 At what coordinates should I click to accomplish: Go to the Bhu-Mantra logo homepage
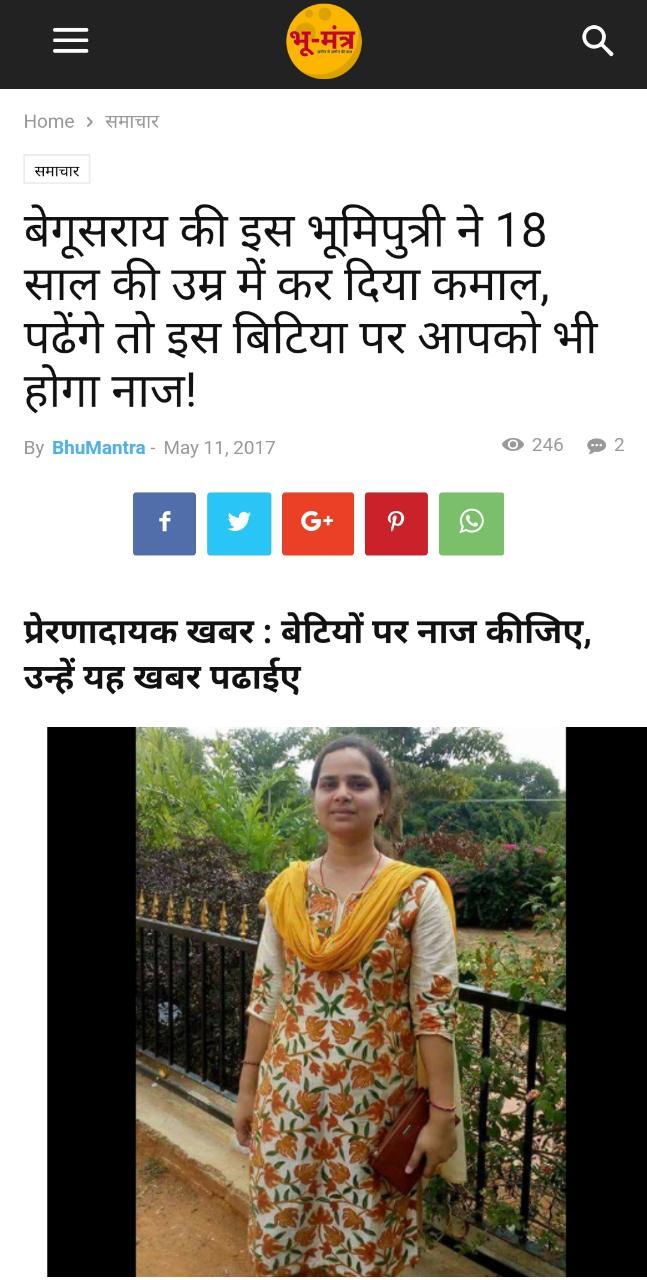tap(323, 42)
